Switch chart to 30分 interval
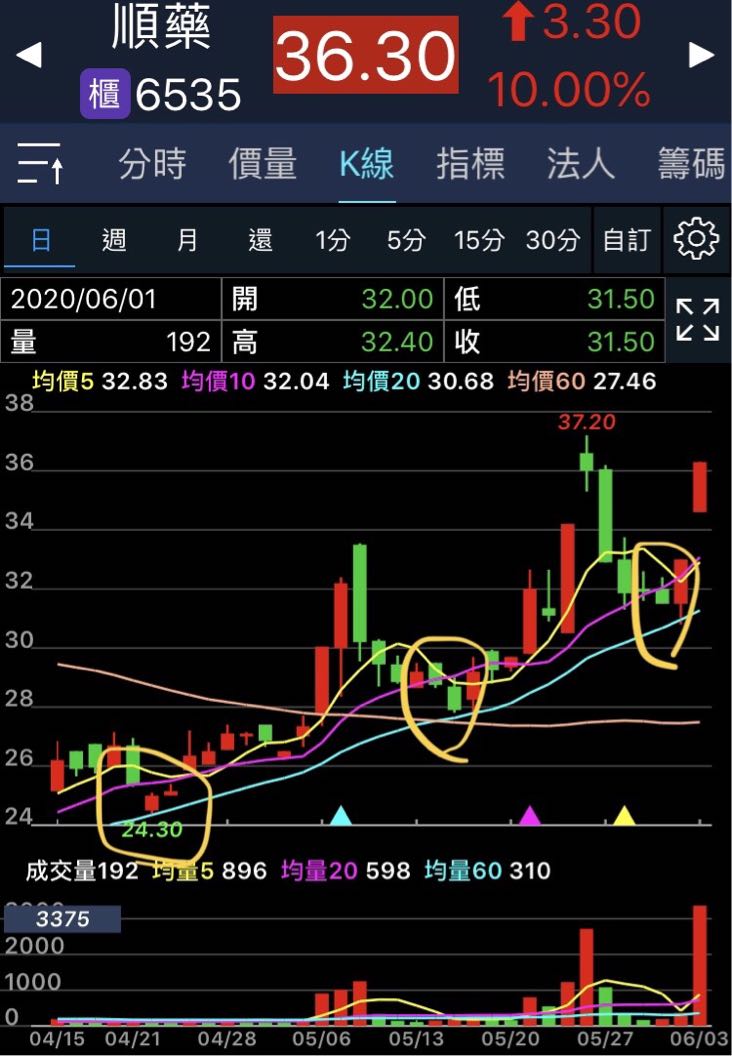This screenshot has width=732, height=1056. coord(552,240)
